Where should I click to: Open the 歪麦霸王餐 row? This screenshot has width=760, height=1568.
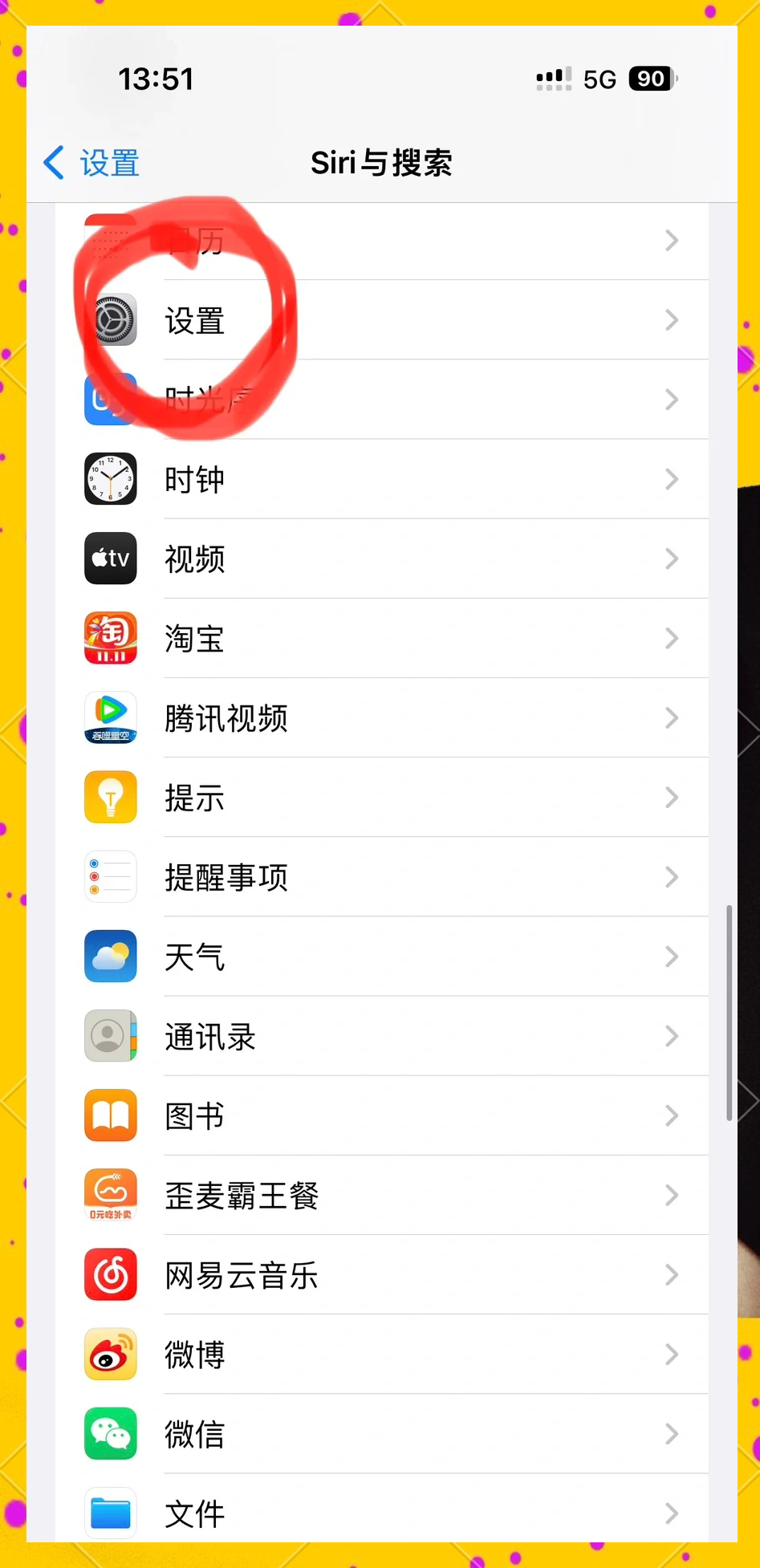[382, 1195]
